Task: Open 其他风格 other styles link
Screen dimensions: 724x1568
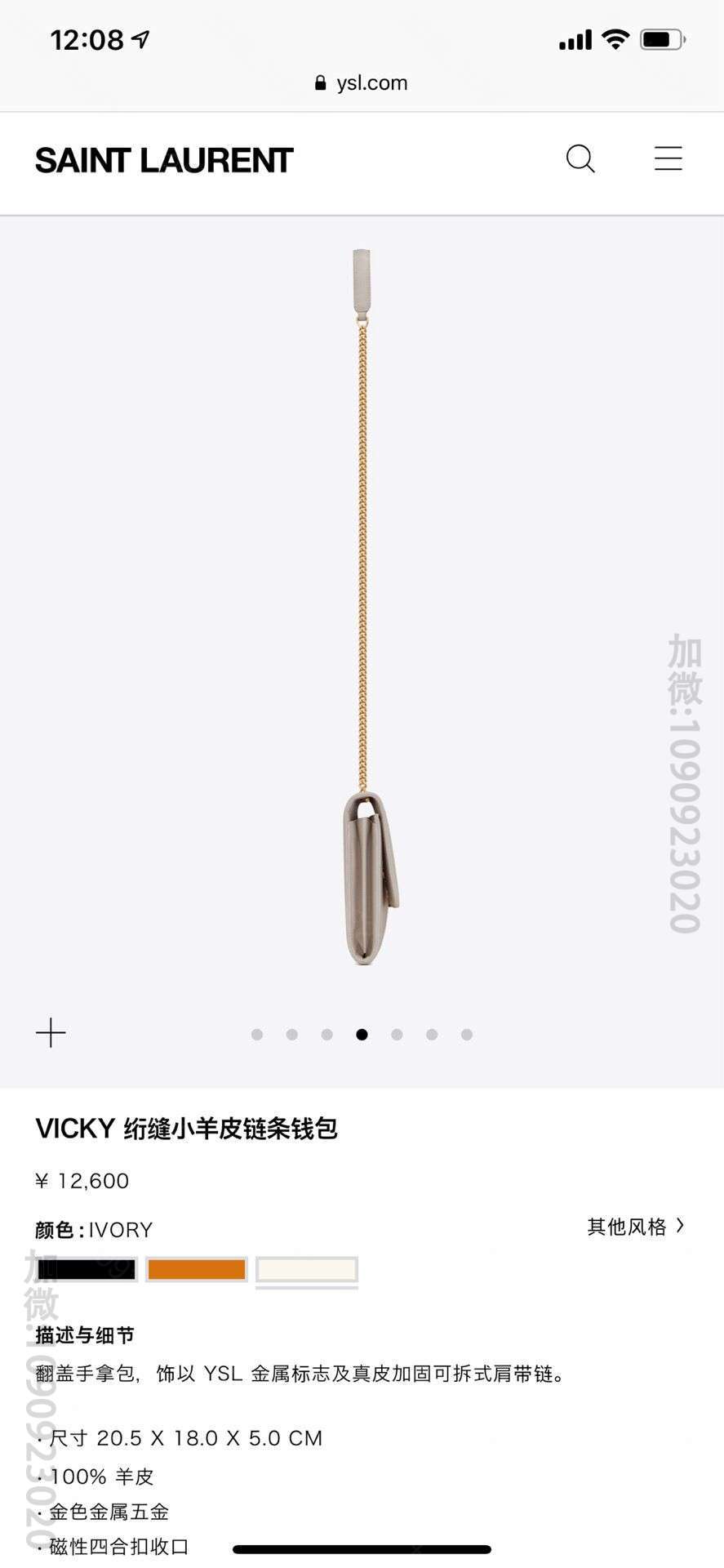Action: click(636, 1227)
